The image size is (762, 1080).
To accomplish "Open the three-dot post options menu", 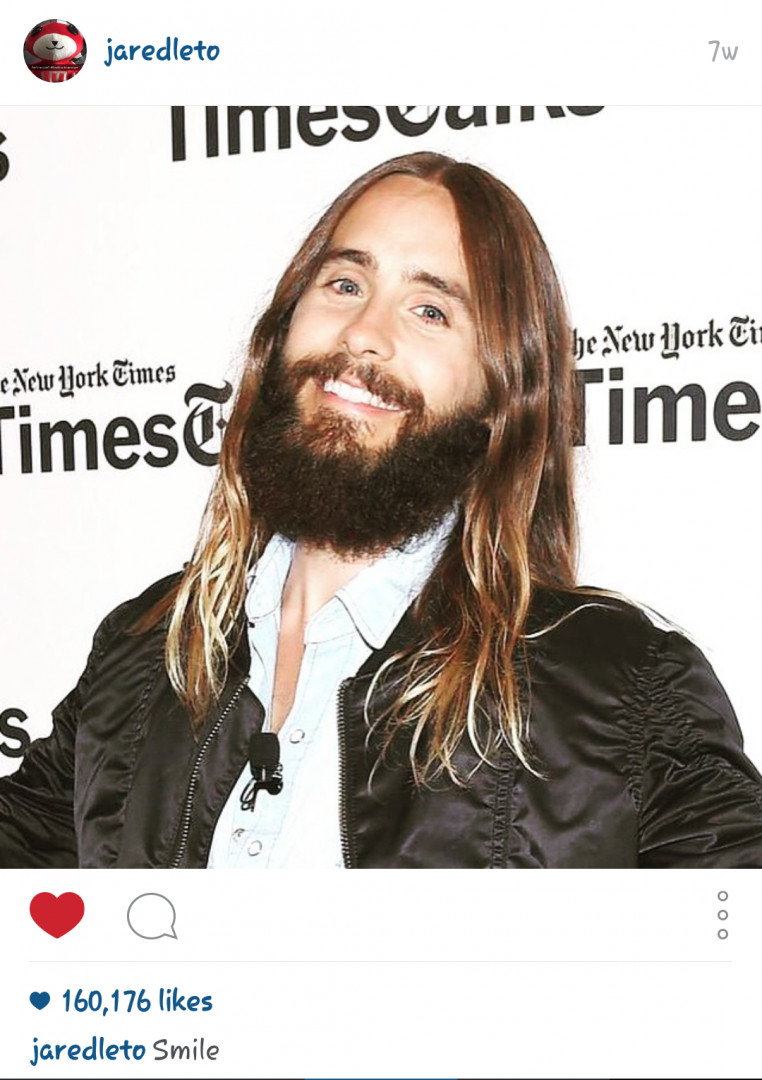I will [722, 915].
